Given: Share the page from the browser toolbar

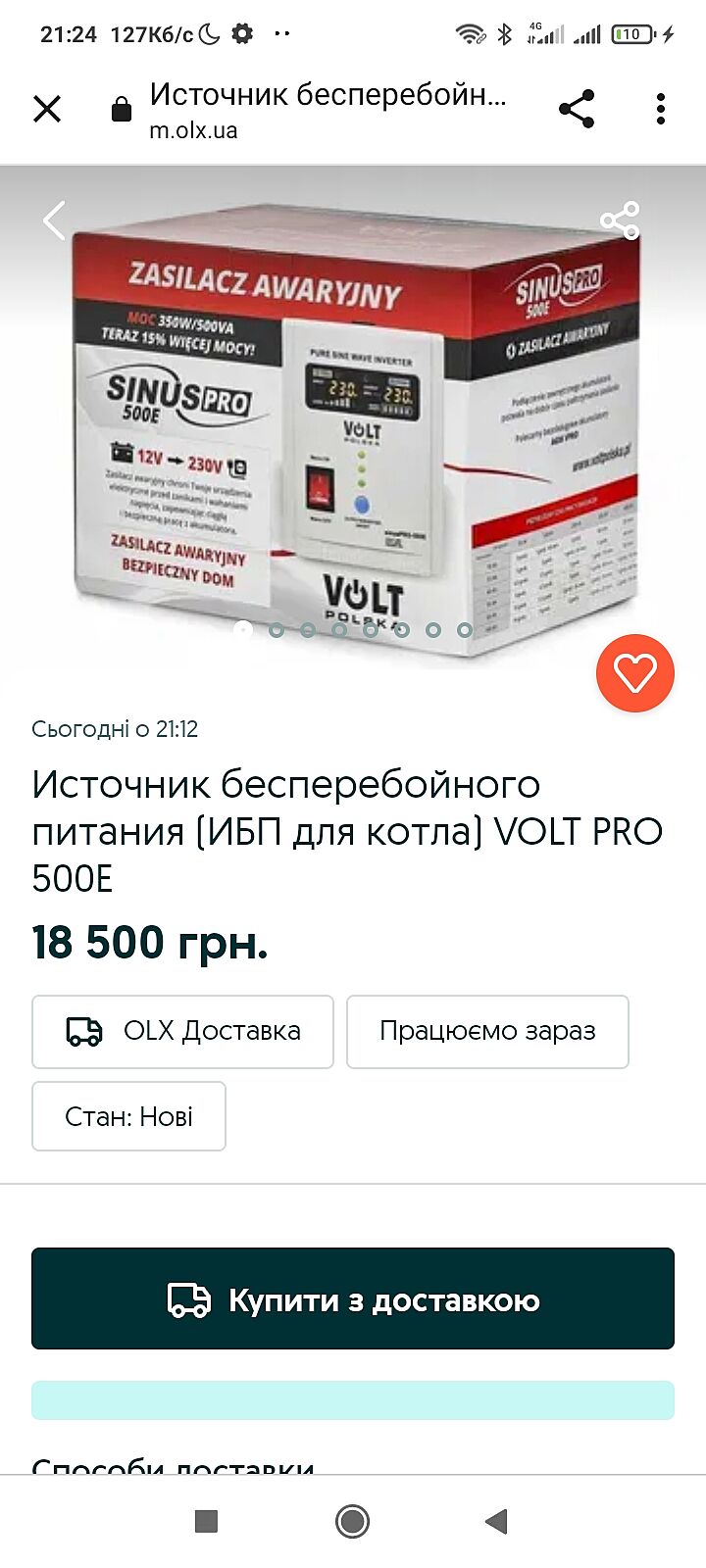Looking at the screenshot, I should pyautogui.click(x=577, y=109).
